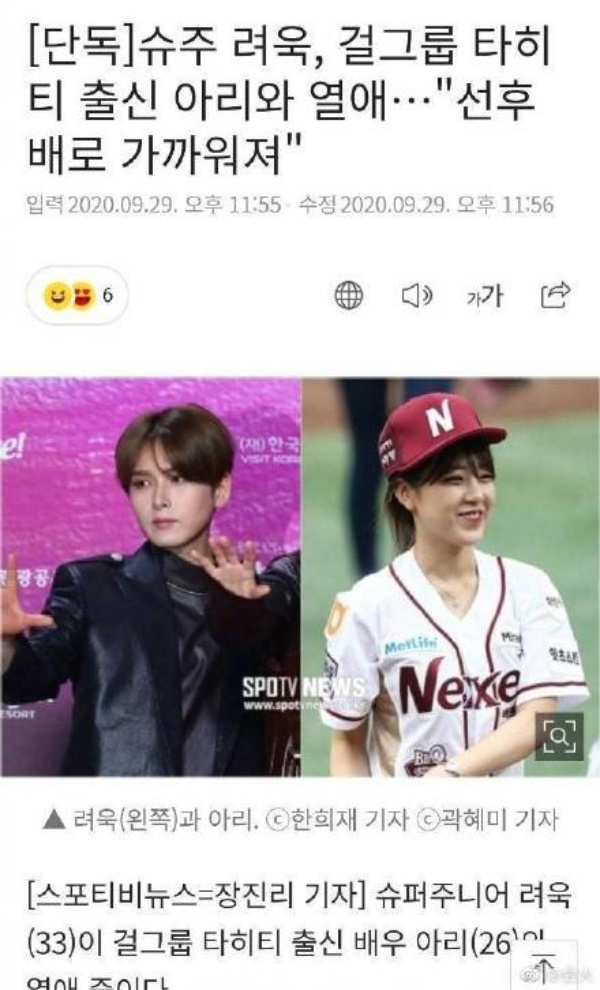Image resolution: width=600 pixels, height=990 pixels.
Task: Share this article
Action: (x=554, y=294)
